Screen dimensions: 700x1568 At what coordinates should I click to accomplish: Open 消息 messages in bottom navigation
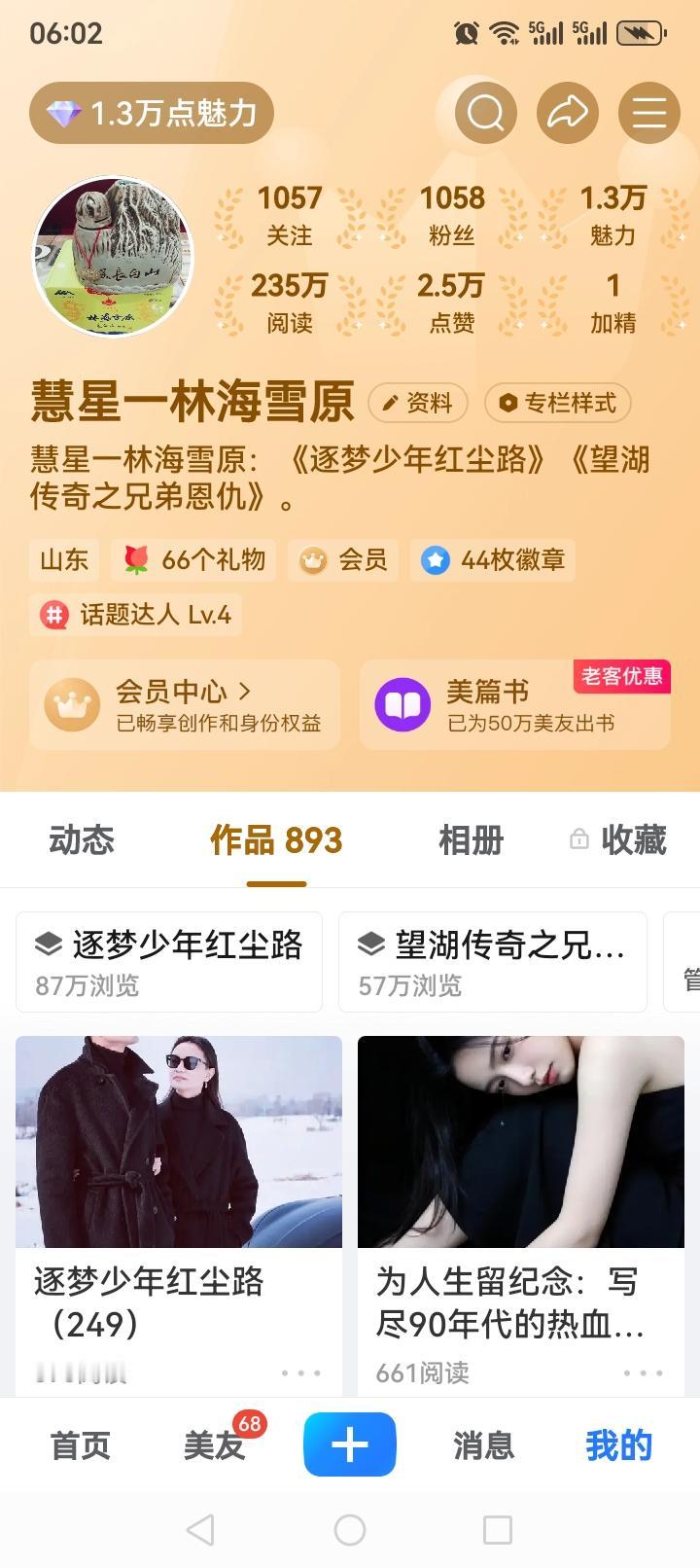pos(483,1445)
